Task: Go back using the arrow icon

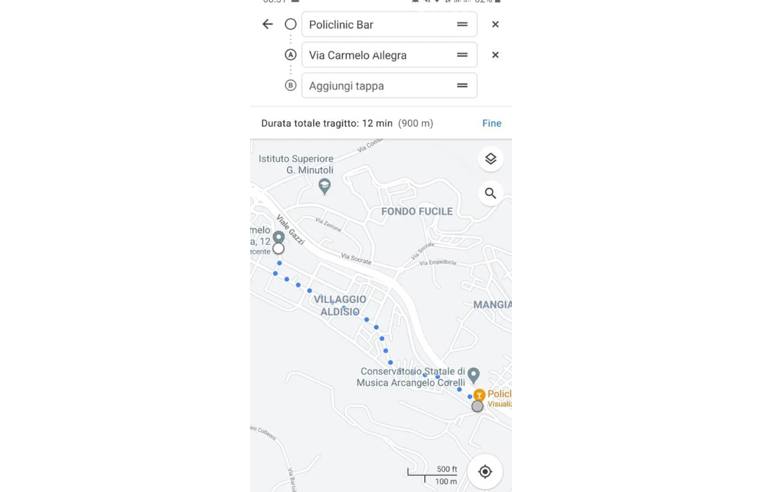Action: [x=267, y=24]
